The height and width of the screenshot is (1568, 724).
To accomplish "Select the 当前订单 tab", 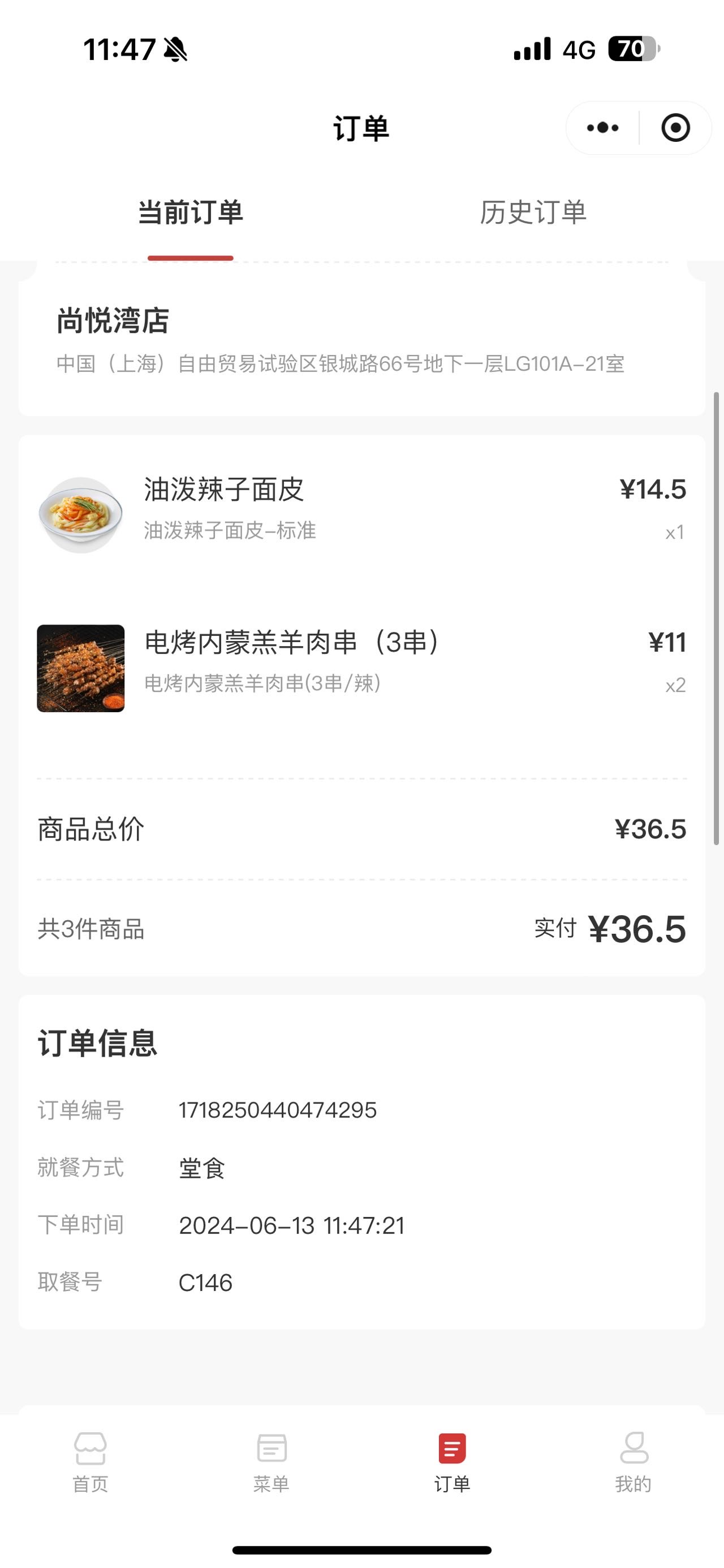I will [x=191, y=213].
